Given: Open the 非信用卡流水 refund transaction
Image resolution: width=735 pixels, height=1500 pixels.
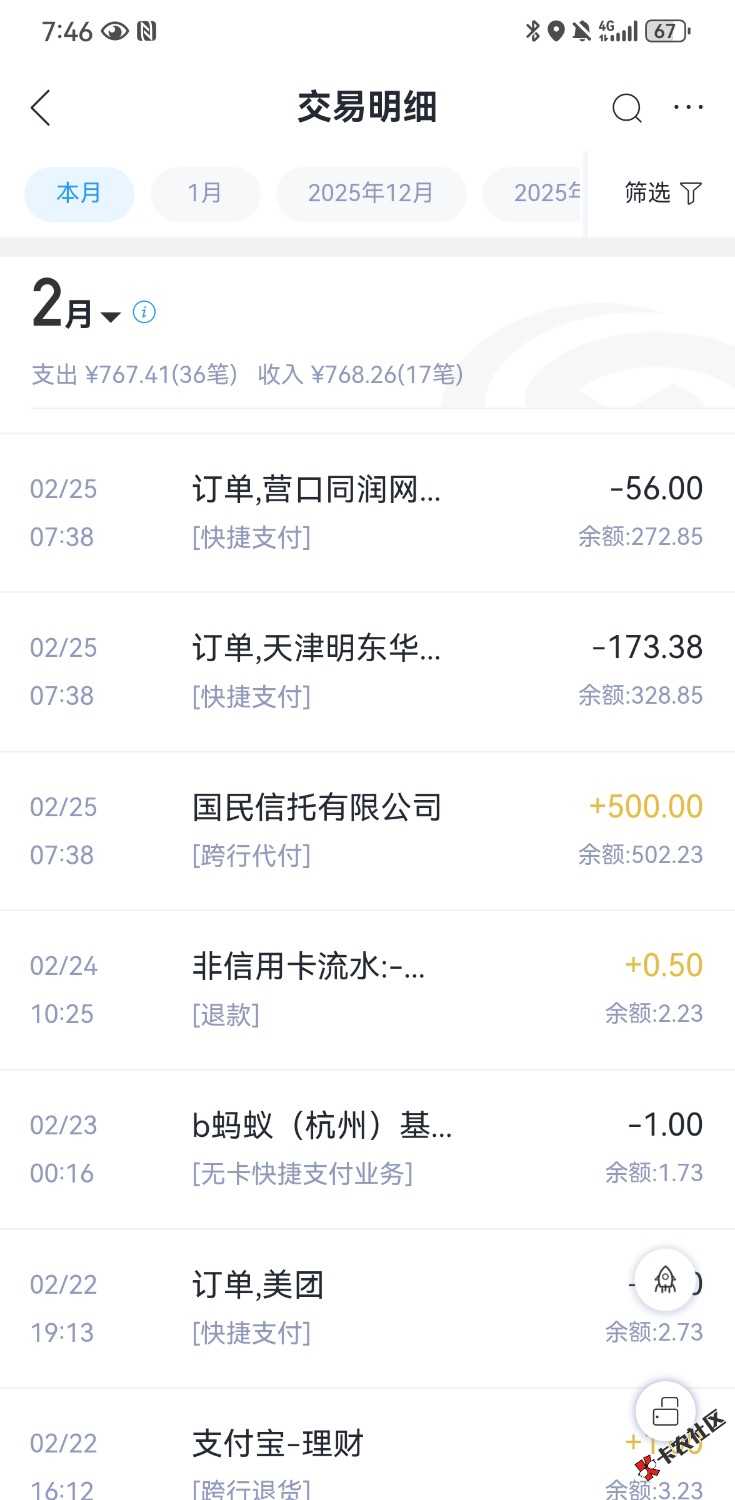Looking at the screenshot, I should point(367,989).
